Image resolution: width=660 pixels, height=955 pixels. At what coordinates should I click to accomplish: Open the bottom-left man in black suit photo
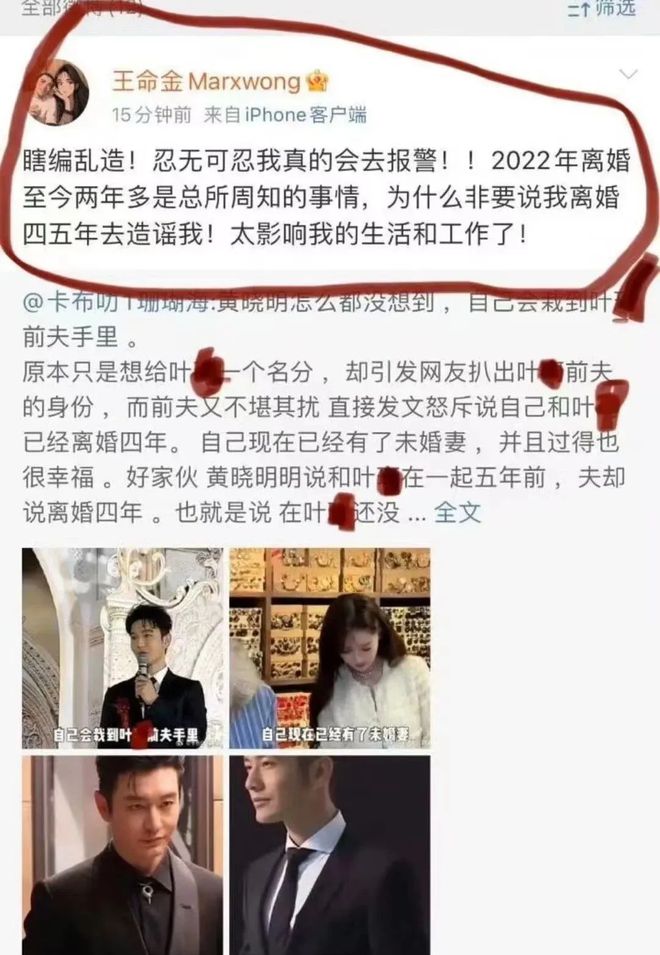pyautogui.click(x=122, y=854)
